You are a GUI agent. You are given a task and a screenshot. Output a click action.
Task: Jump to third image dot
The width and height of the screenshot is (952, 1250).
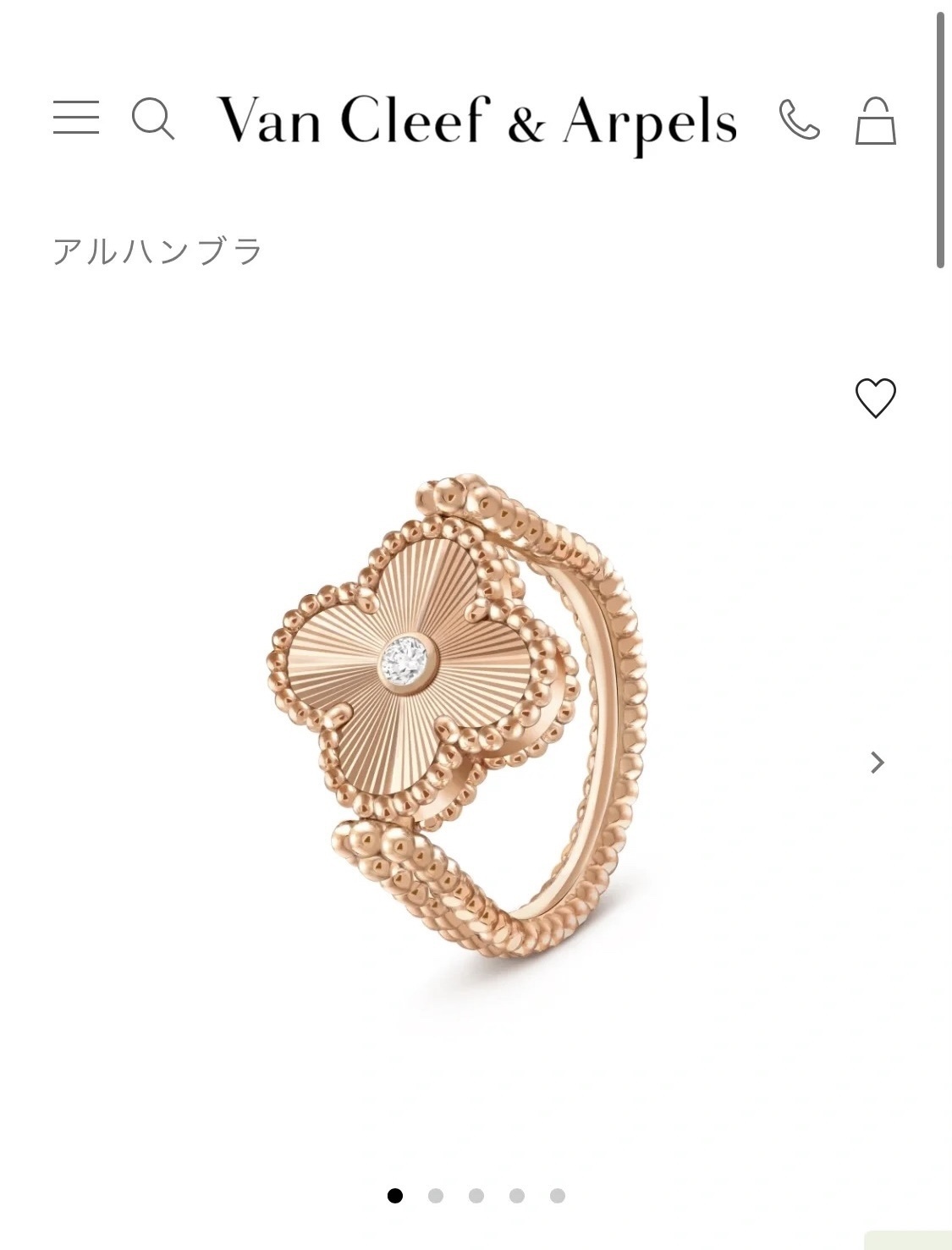click(x=476, y=1196)
